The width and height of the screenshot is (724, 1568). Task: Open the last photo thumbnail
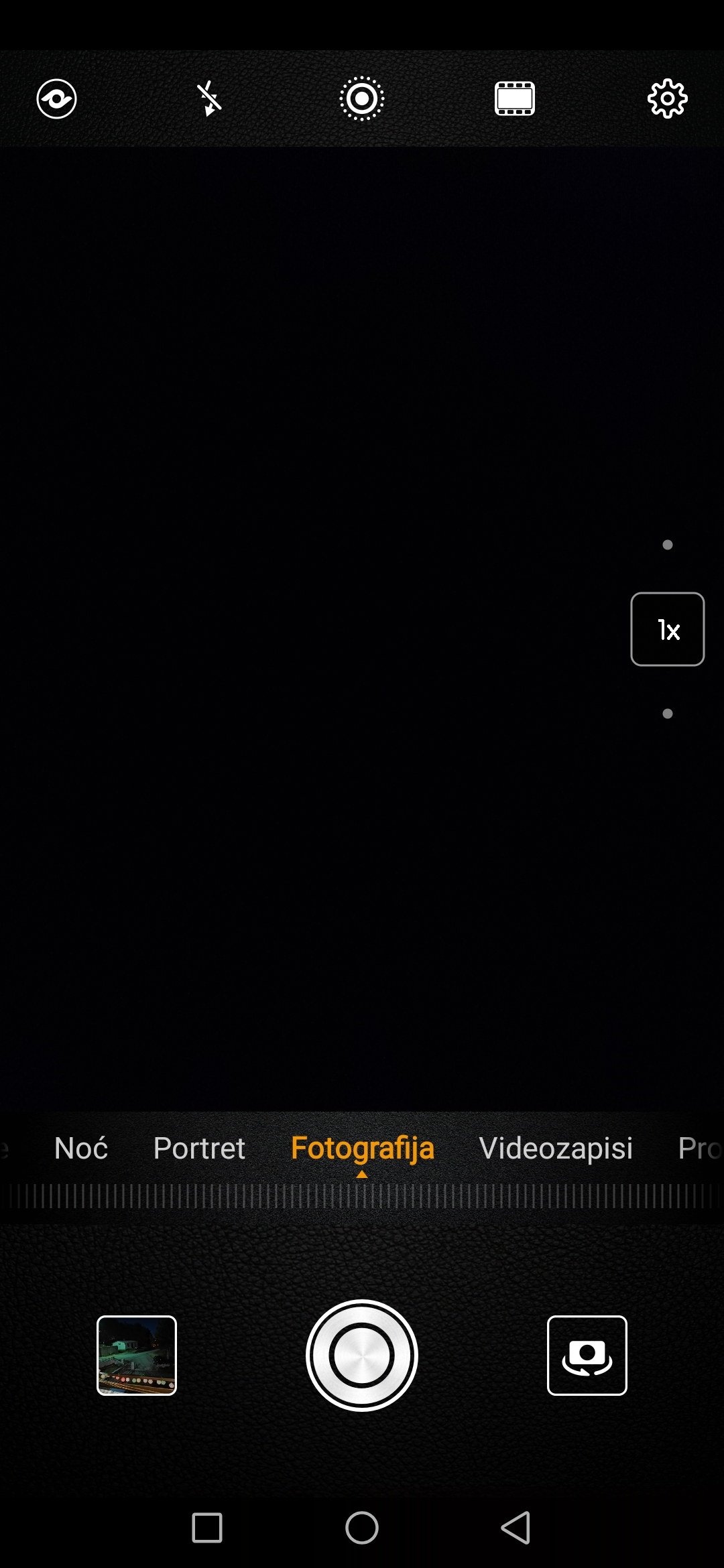(137, 1356)
